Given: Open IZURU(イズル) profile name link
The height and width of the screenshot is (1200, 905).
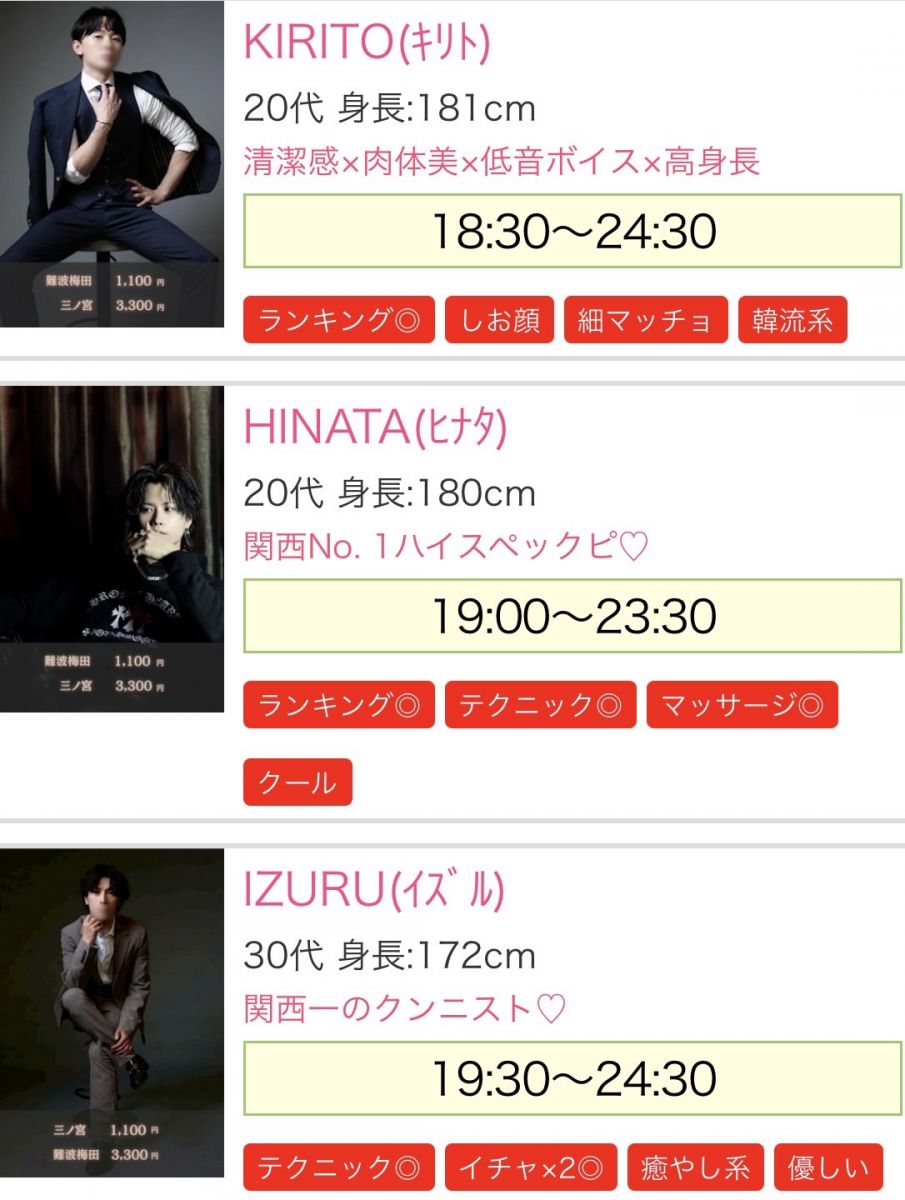Looking at the screenshot, I should point(374,889).
